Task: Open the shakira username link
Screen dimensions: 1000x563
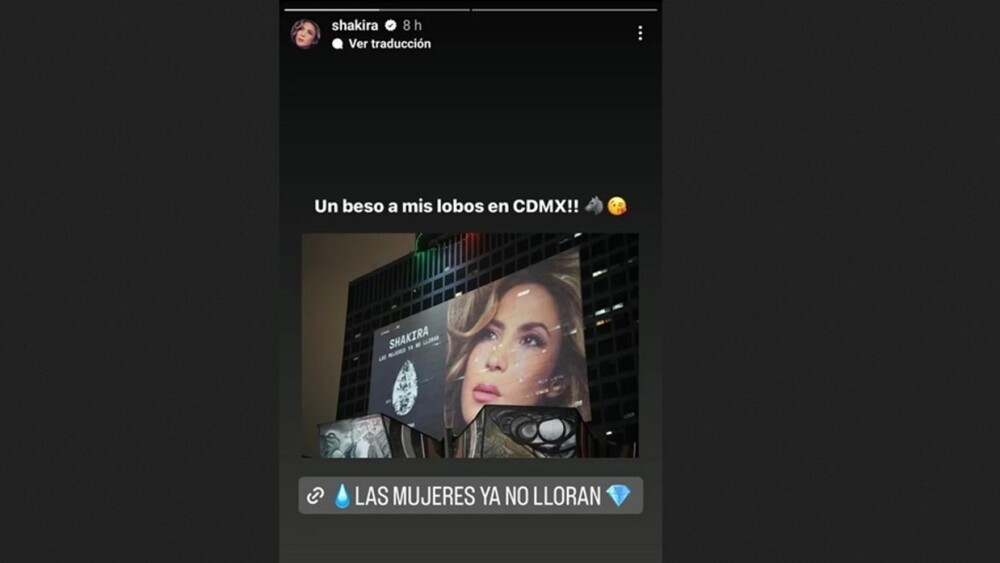Action: tap(355, 25)
